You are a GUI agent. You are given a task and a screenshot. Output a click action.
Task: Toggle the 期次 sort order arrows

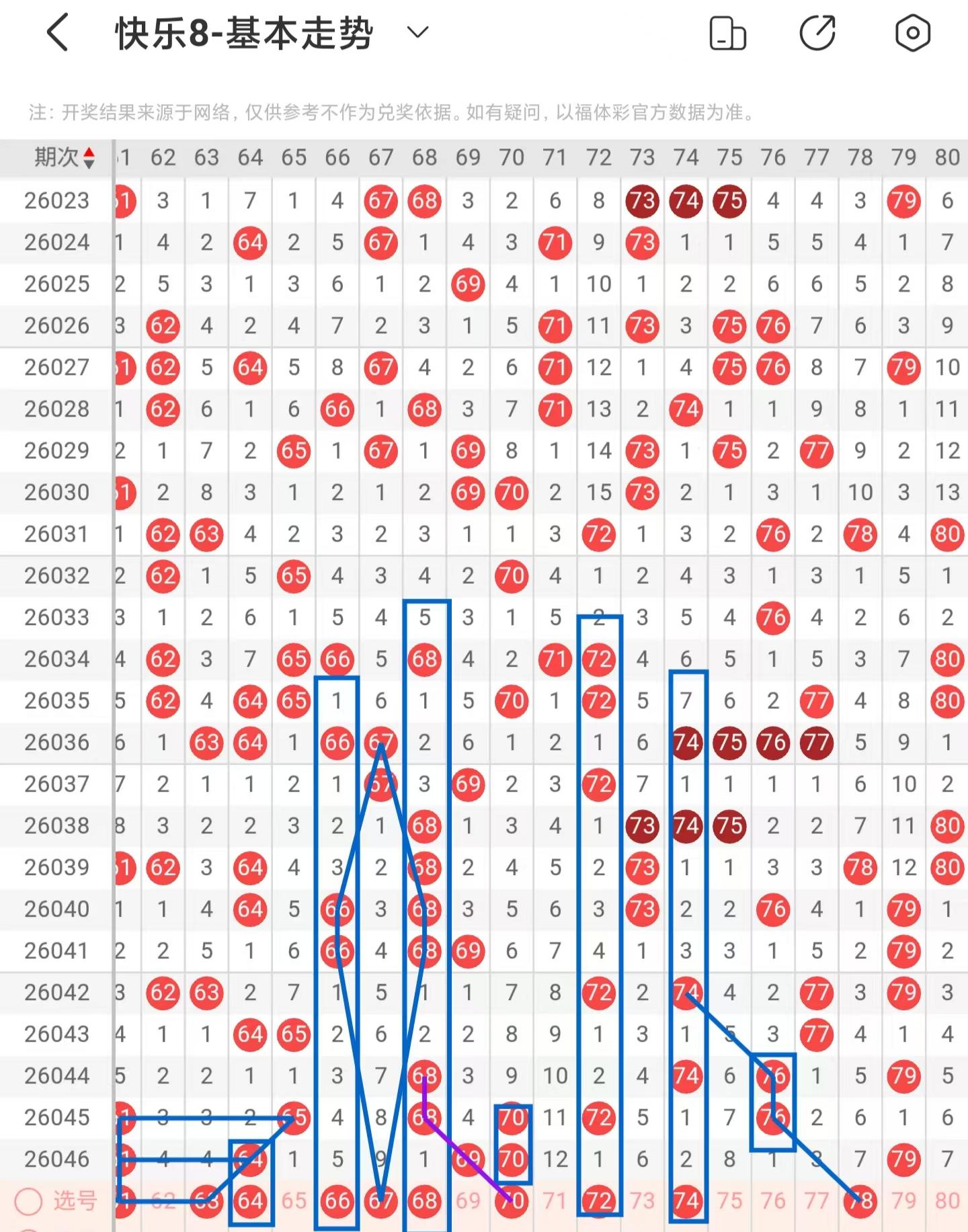89,158
